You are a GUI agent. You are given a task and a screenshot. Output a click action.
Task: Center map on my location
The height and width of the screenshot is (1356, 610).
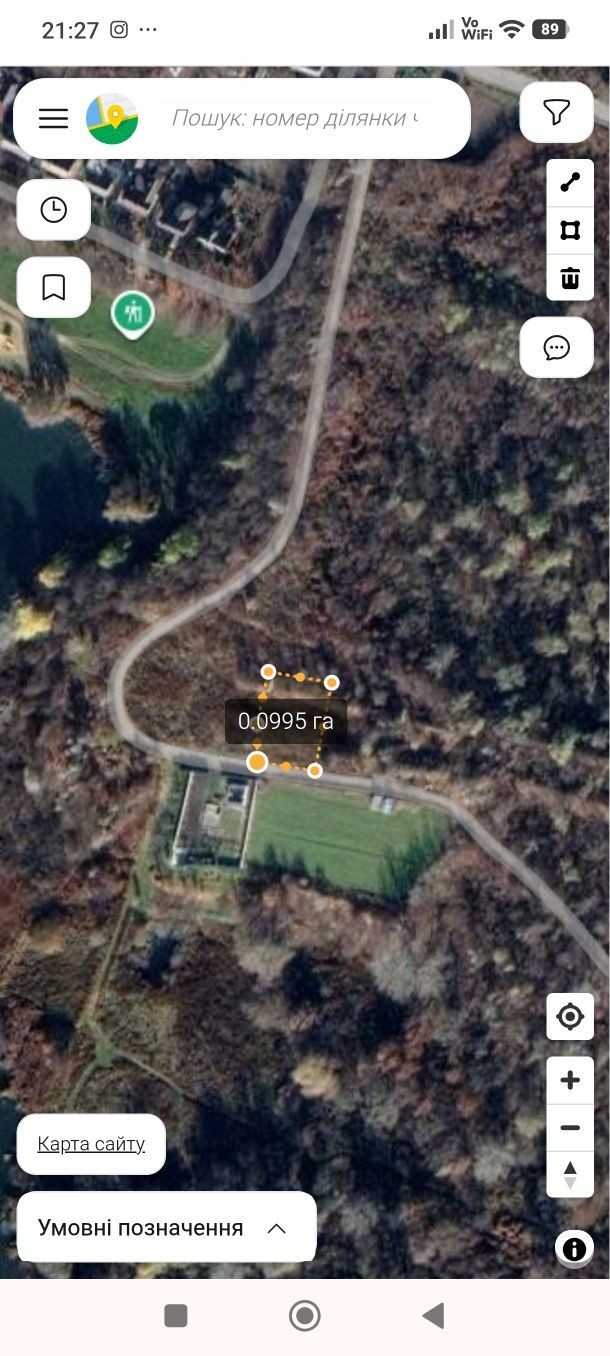(x=570, y=1017)
